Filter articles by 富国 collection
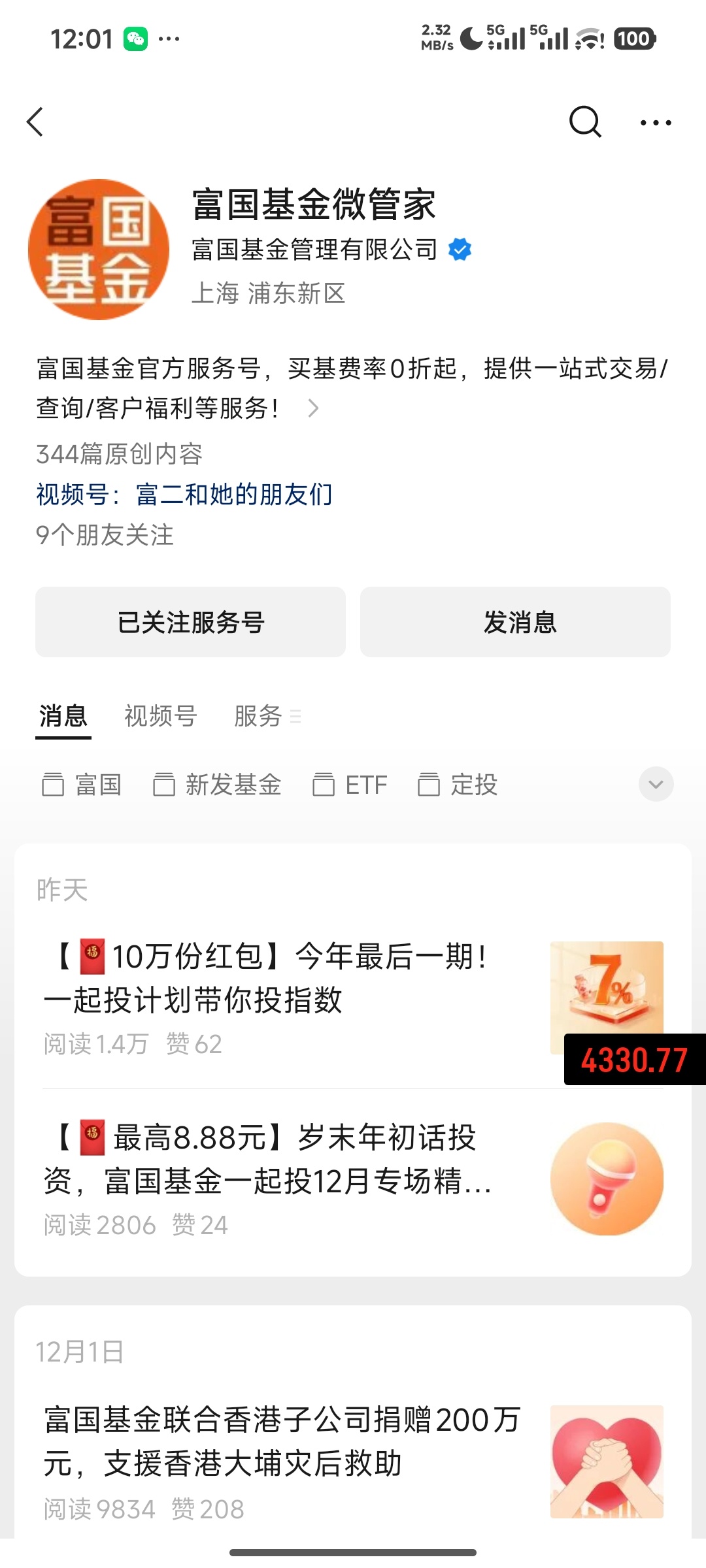The width and height of the screenshot is (706, 1568). [82, 785]
